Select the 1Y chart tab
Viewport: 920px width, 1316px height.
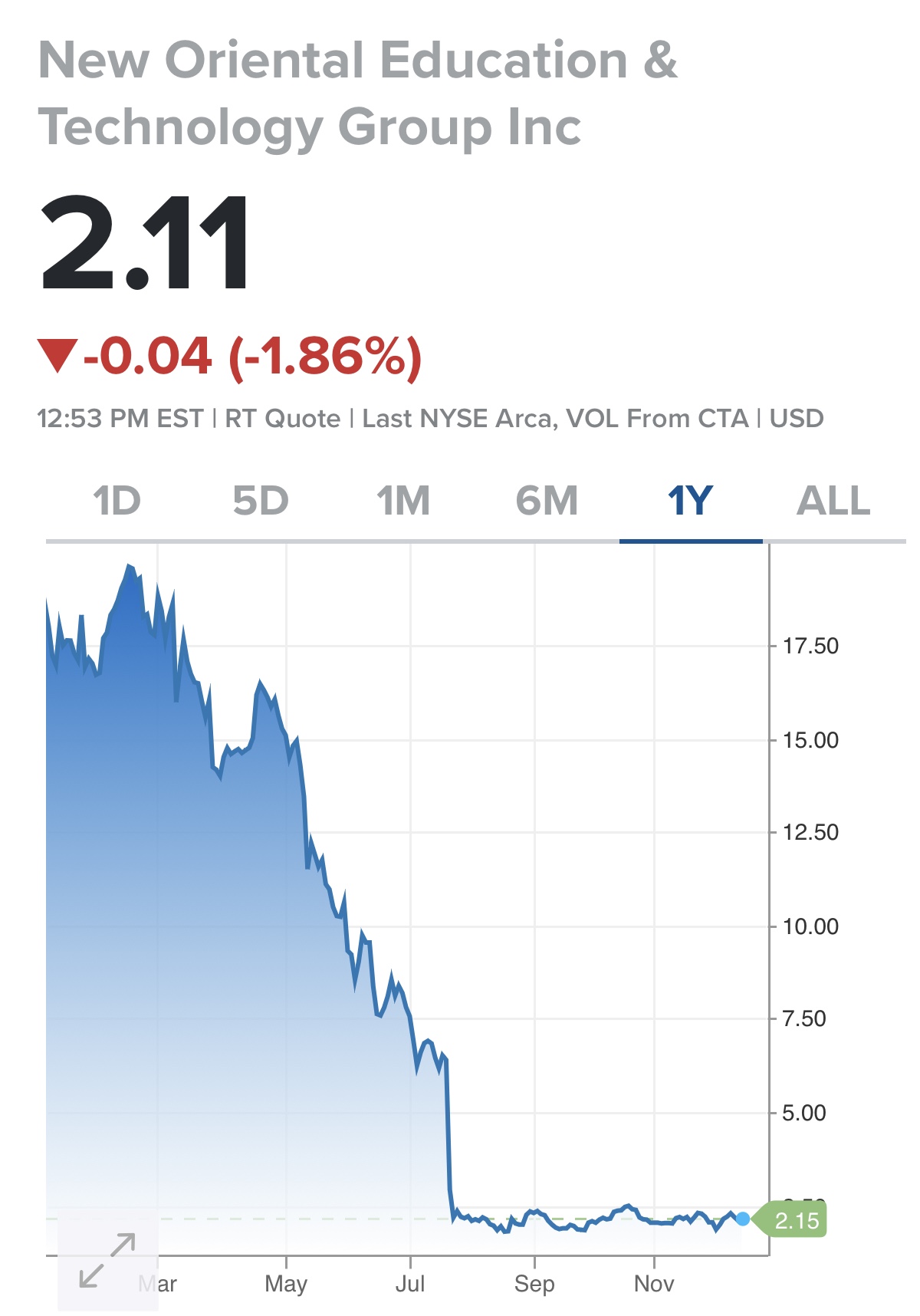click(x=690, y=501)
